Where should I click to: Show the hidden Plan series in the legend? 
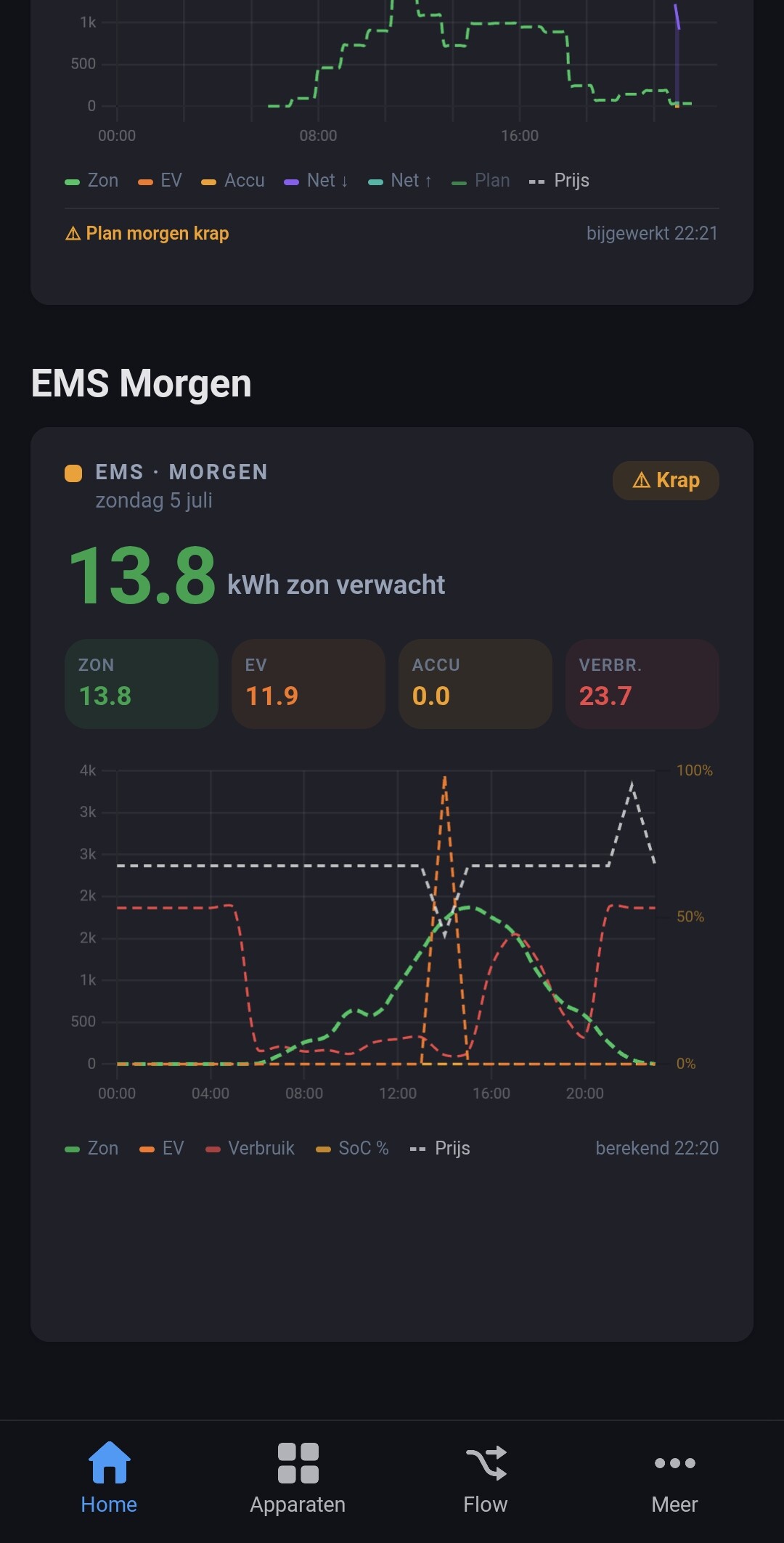pyautogui.click(x=481, y=181)
